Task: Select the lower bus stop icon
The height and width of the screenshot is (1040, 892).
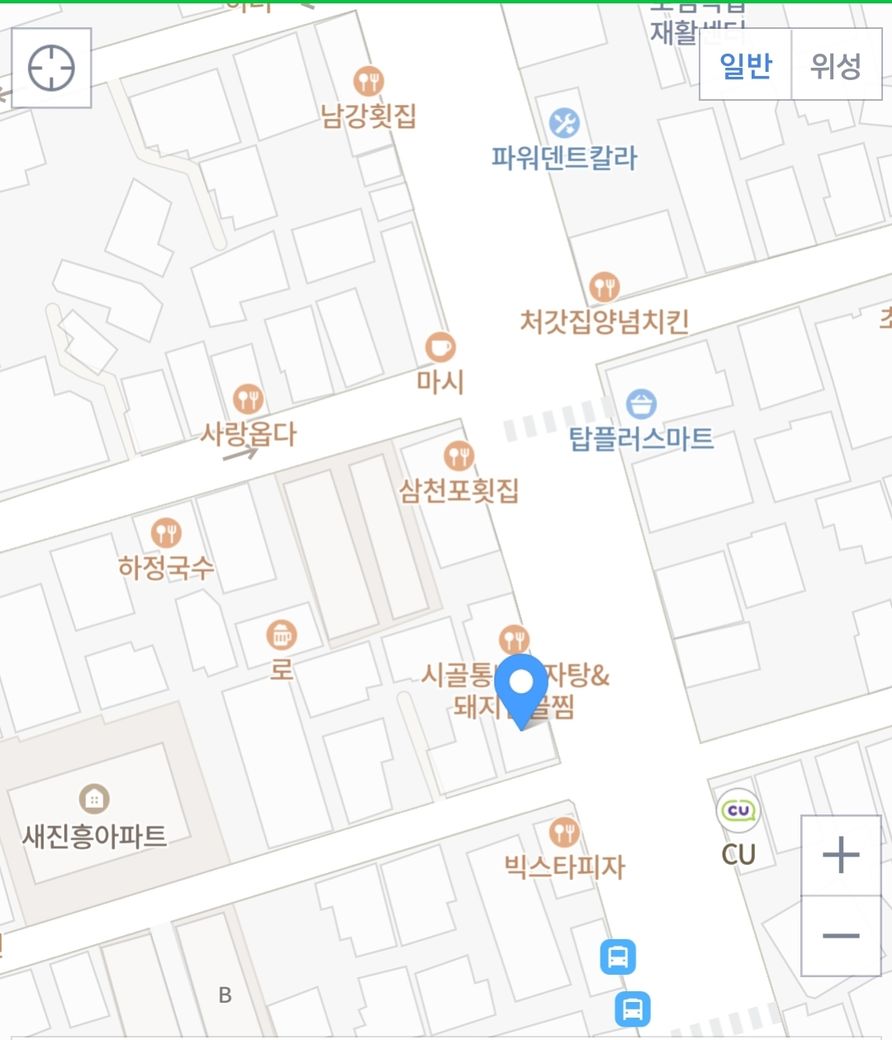Action: pos(632,1008)
